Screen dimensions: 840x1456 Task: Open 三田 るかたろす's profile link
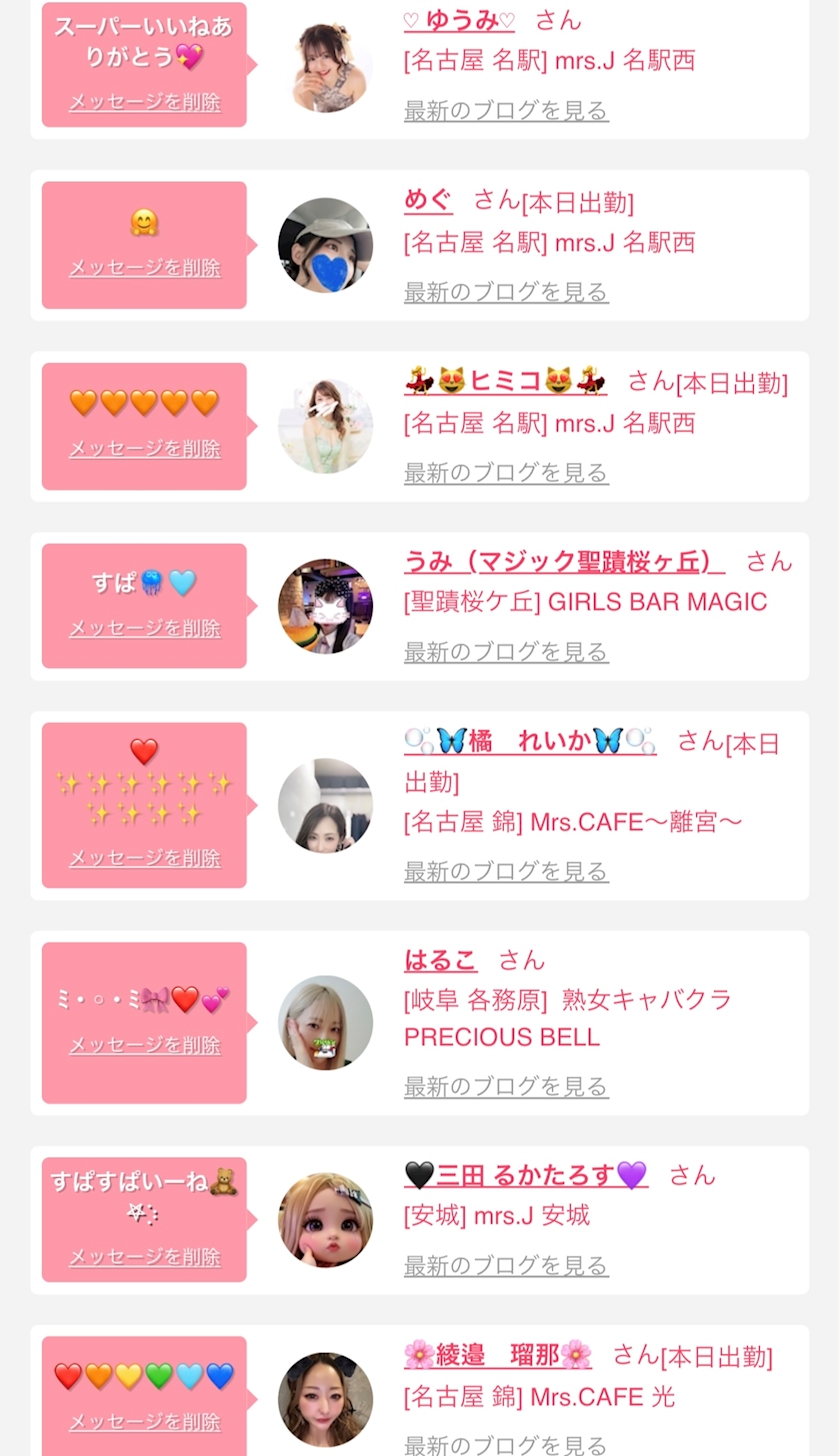coord(526,1175)
